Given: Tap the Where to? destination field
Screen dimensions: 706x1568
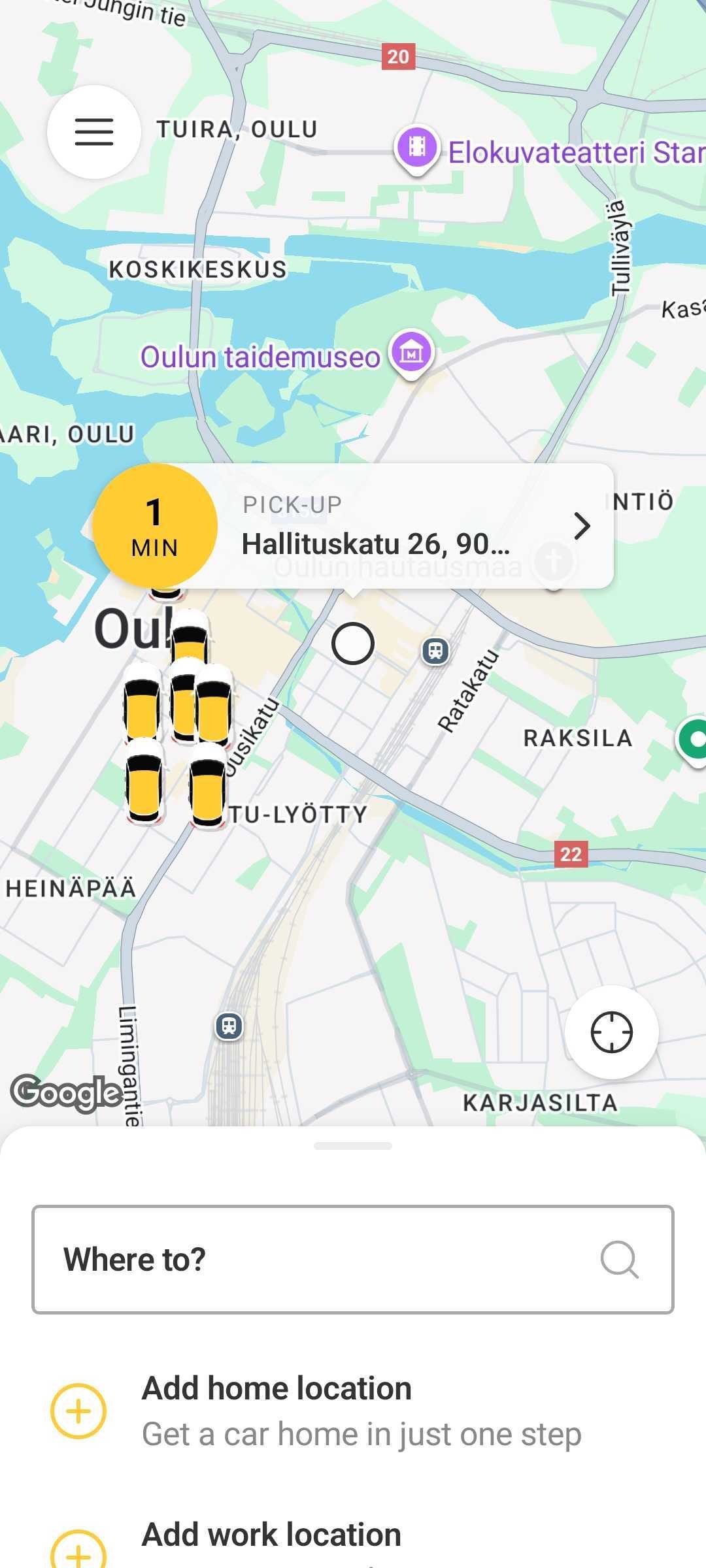Looking at the screenshot, I should 353,1259.
